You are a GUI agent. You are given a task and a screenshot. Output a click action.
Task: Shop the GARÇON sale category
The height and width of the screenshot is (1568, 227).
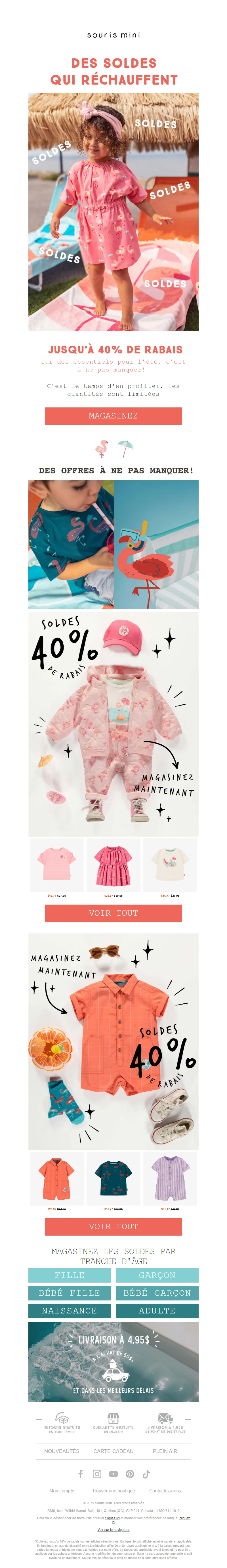157,1275
